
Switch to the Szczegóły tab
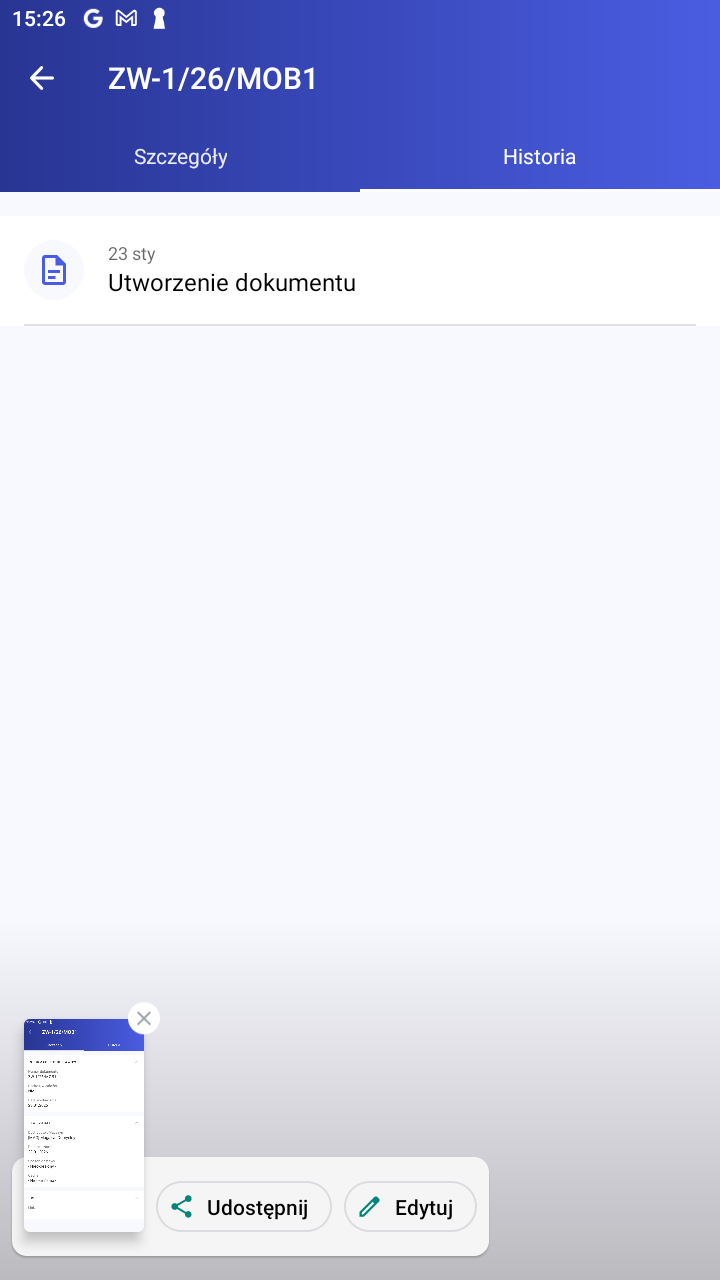click(180, 157)
